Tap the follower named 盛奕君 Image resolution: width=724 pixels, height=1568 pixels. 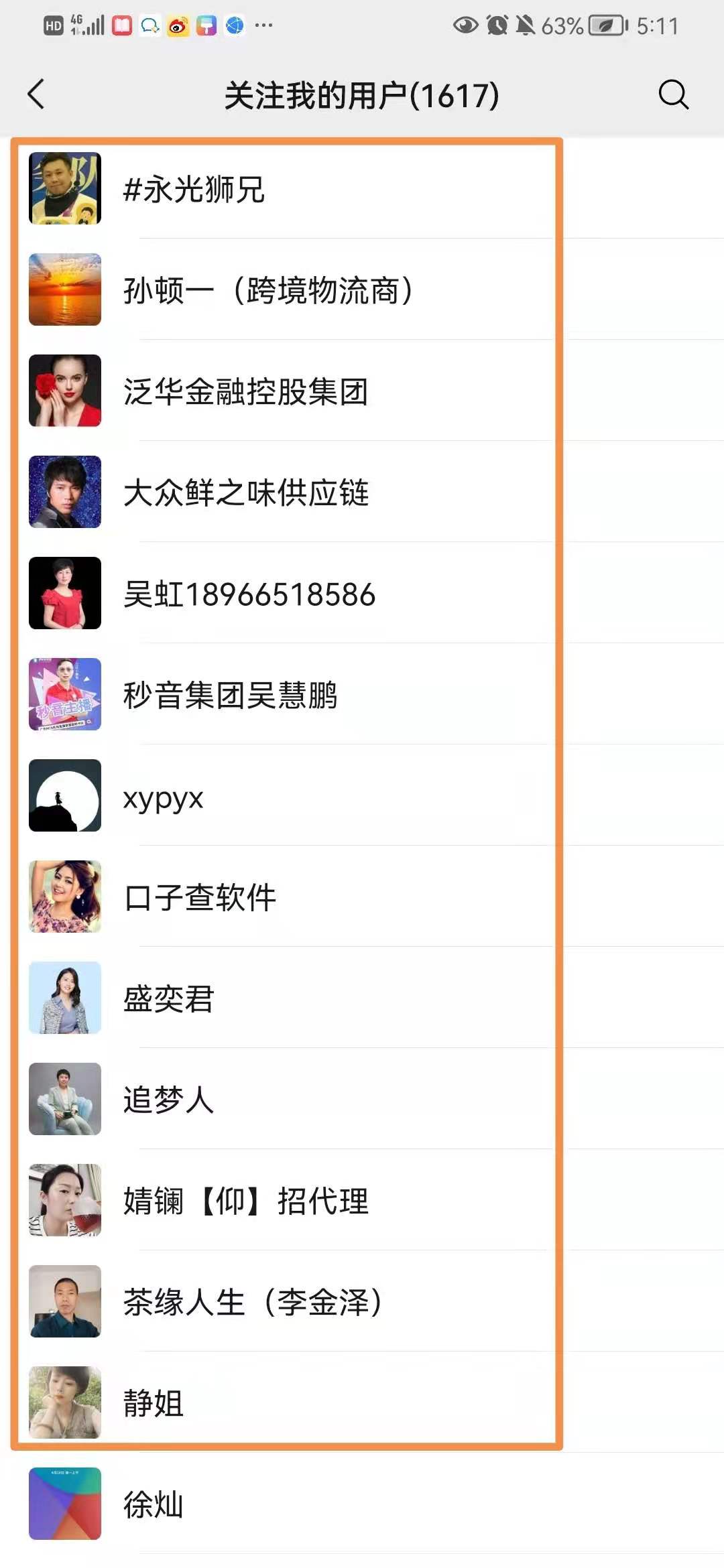coord(168,999)
